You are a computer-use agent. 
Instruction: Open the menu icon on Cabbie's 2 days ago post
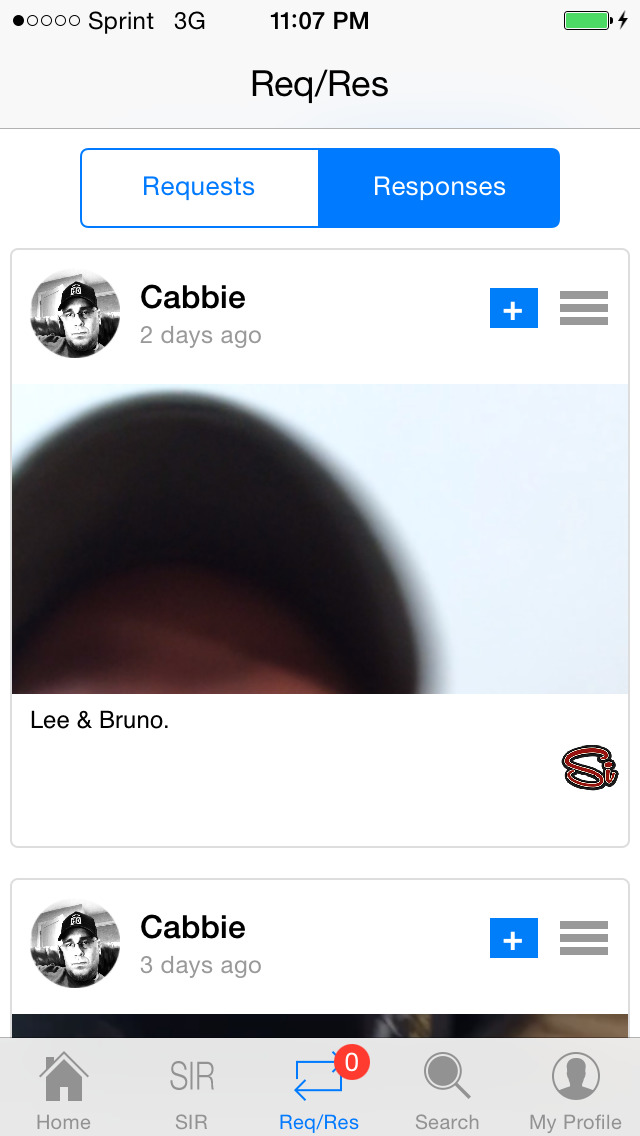click(584, 308)
